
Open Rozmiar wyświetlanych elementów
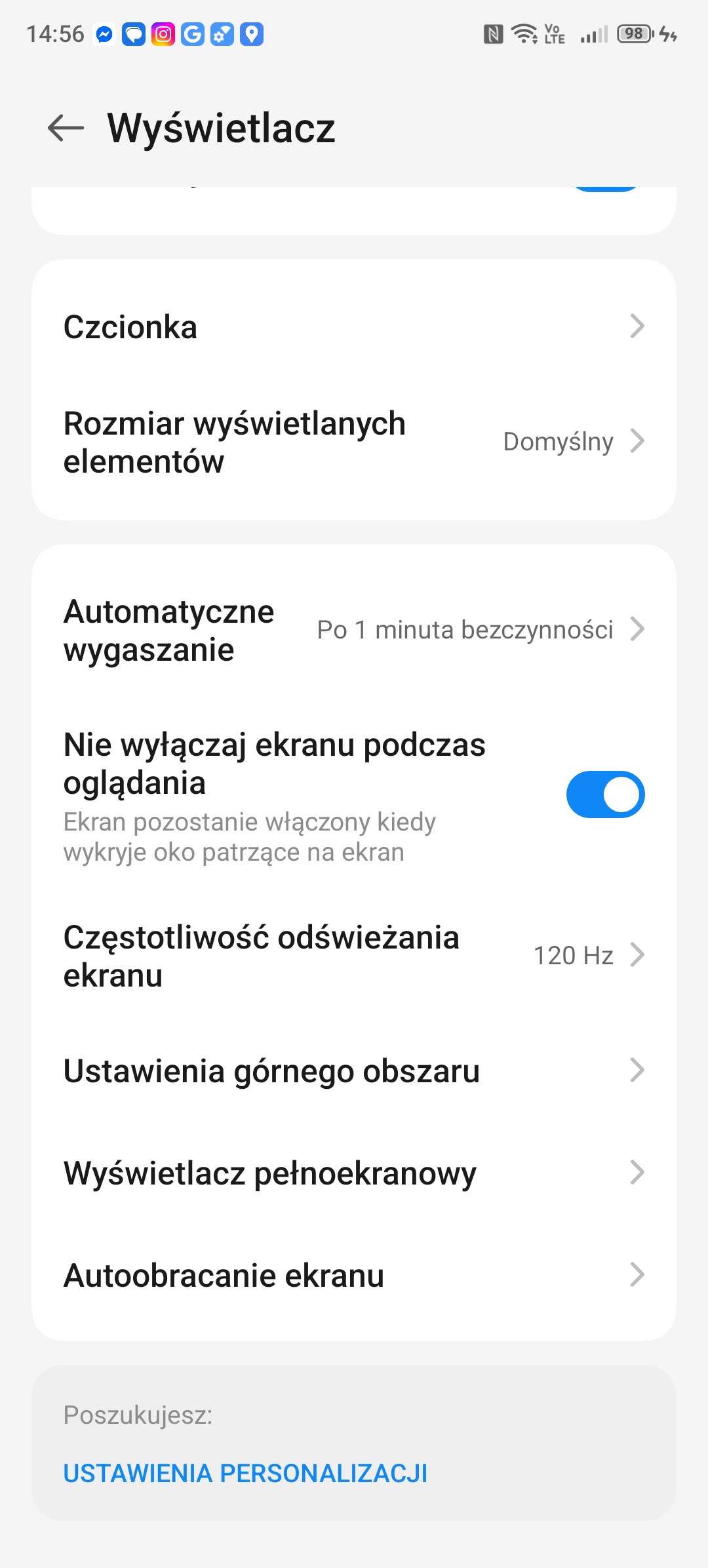(354, 442)
